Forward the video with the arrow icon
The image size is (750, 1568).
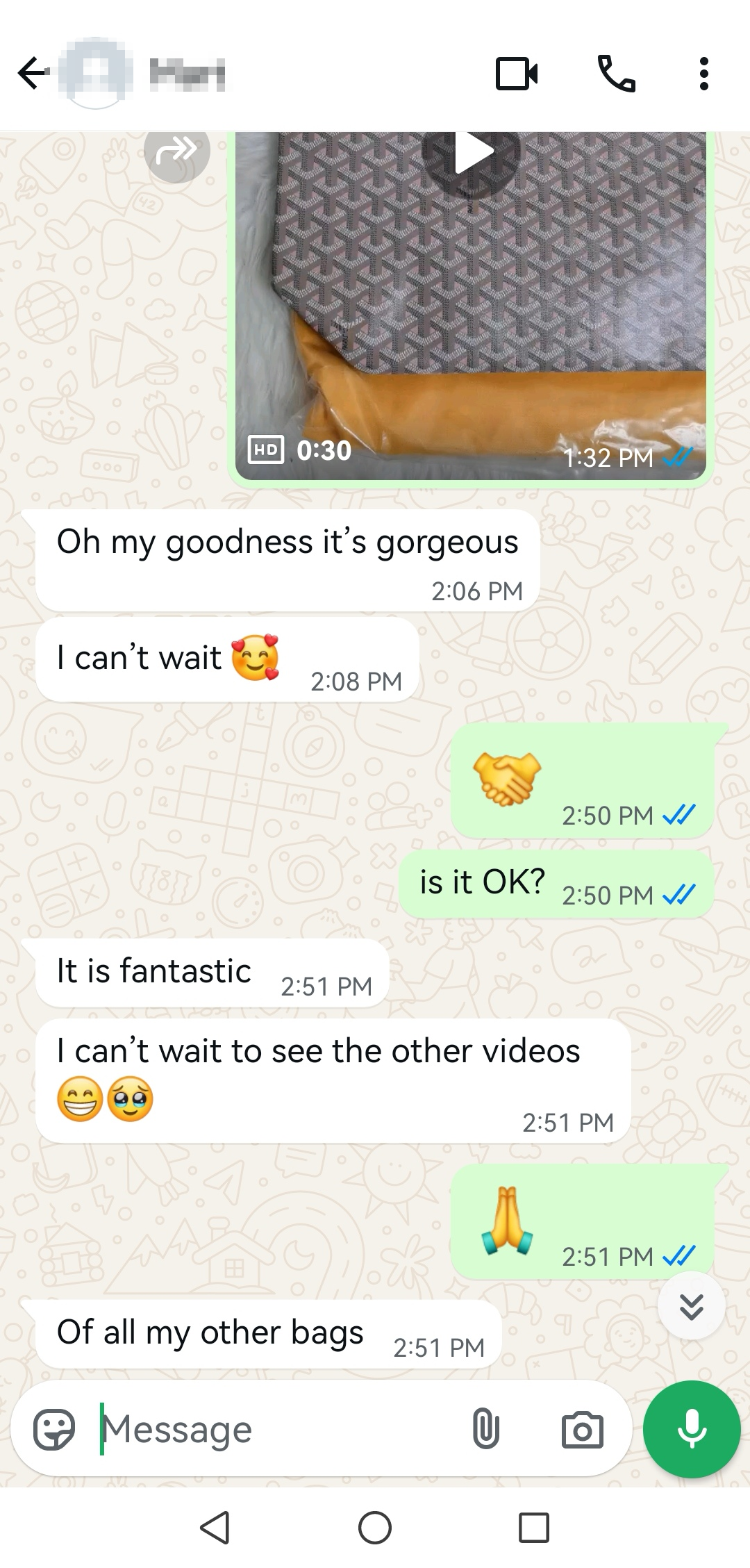pyautogui.click(x=177, y=150)
